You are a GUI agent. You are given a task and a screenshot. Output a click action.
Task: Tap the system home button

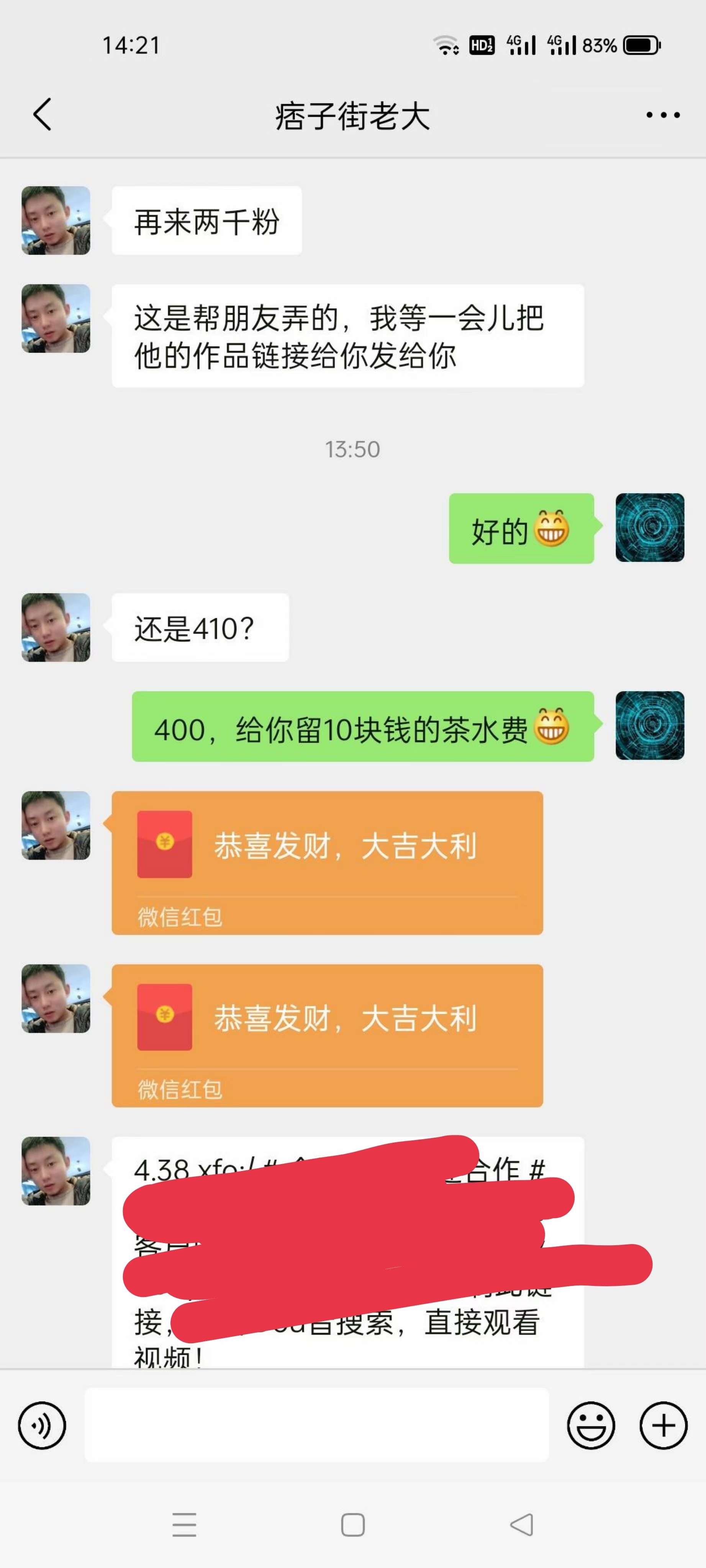point(353,1525)
